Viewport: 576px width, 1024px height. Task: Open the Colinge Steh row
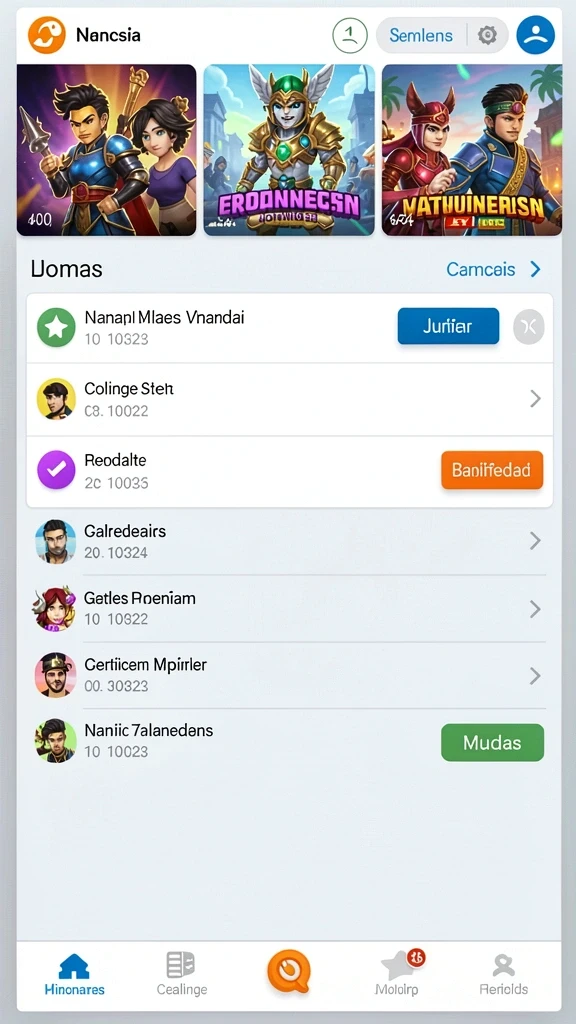(289, 399)
